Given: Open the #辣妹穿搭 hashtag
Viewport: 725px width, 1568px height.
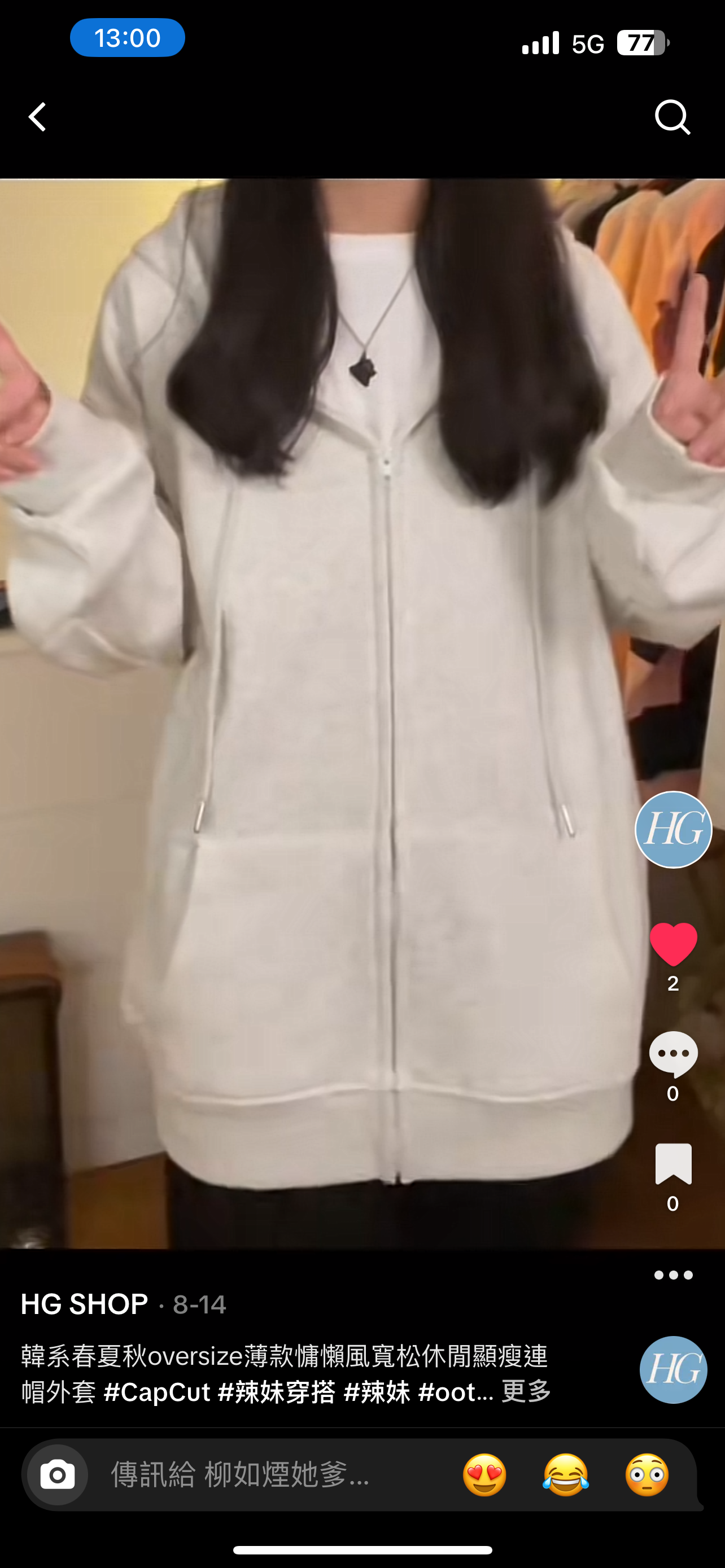Looking at the screenshot, I should coord(276,1392).
